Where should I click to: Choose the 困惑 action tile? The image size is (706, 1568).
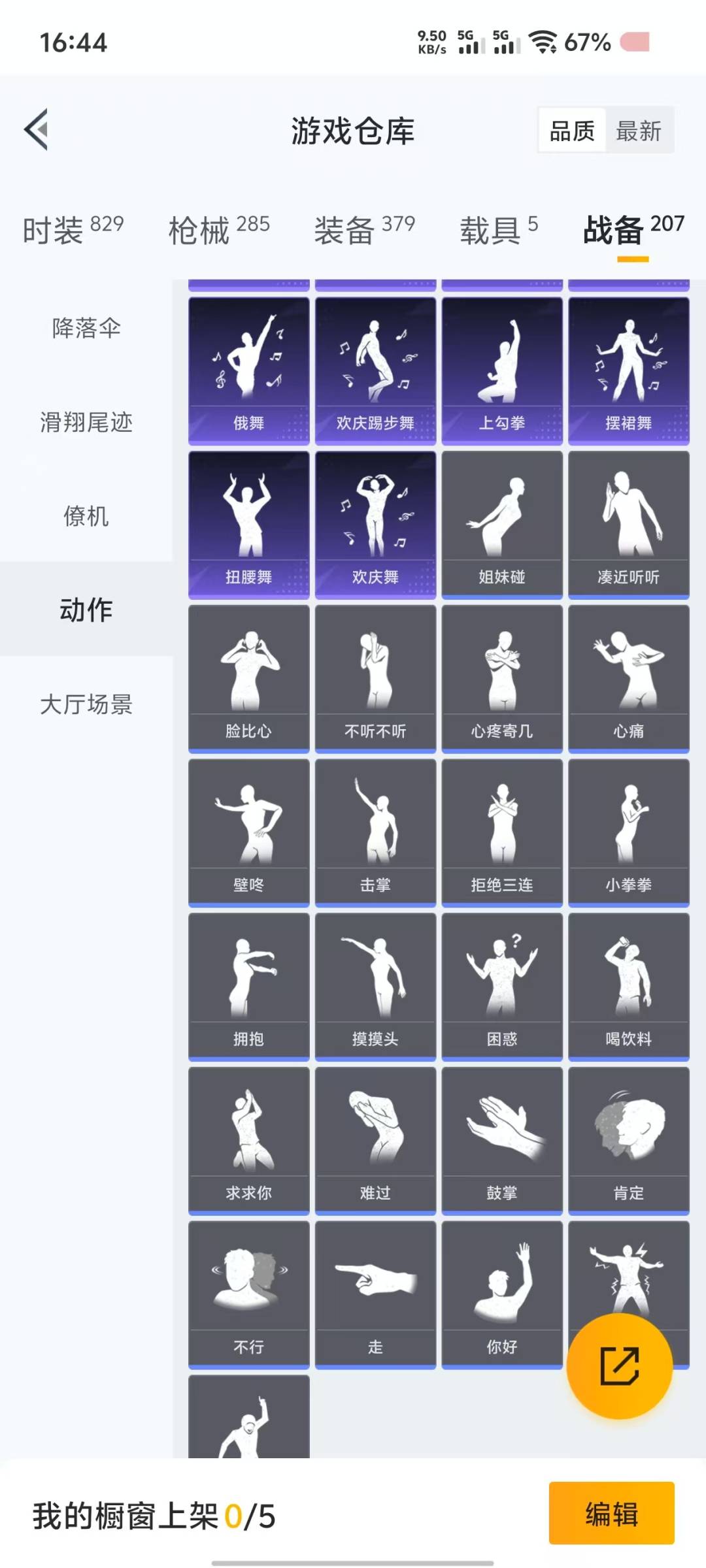tap(502, 987)
